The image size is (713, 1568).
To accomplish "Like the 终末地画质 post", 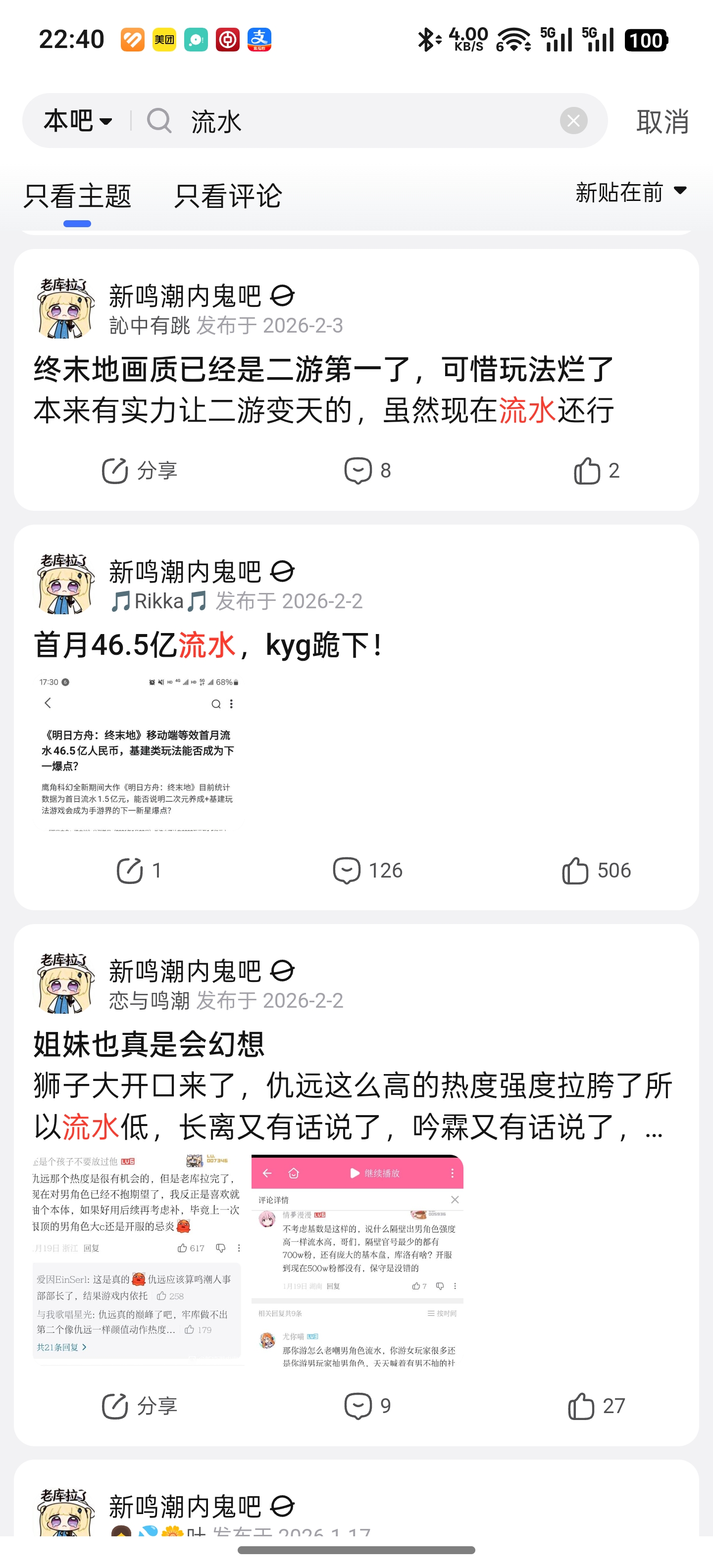I will tap(596, 471).
